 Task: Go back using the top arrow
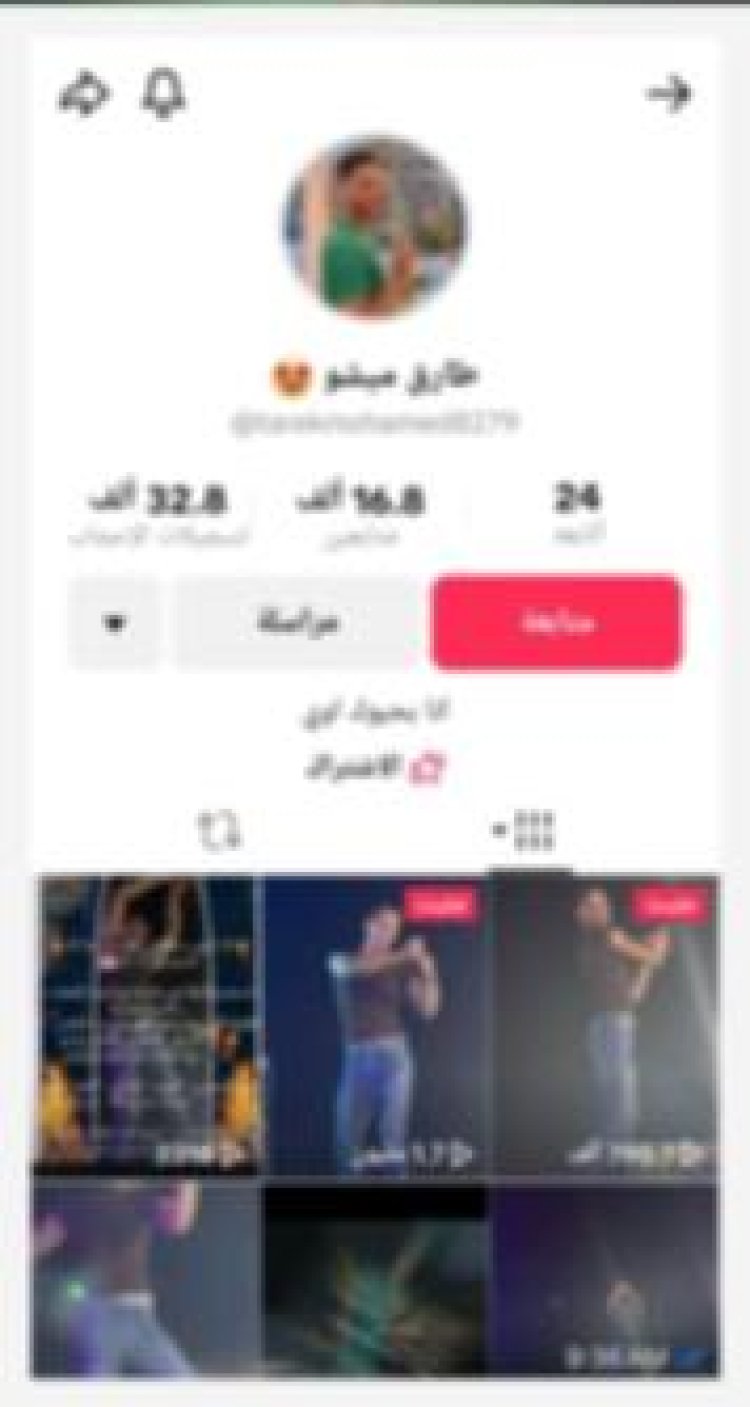[668, 94]
